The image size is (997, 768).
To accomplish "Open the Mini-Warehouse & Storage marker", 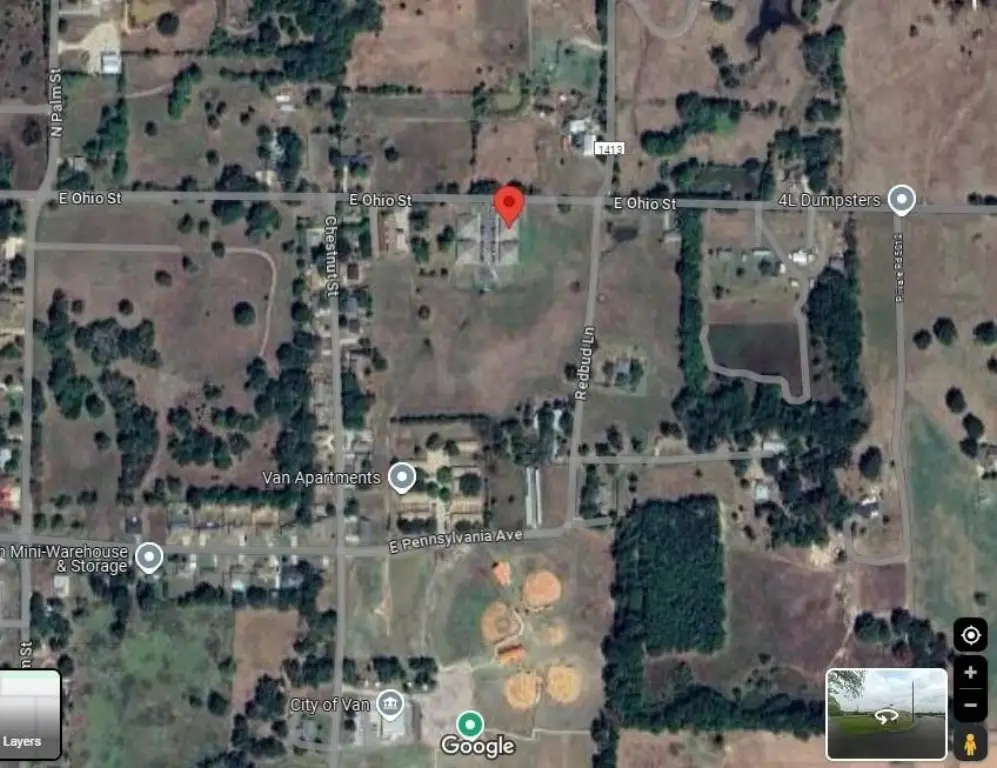I will pyautogui.click(x=149, y=556).
